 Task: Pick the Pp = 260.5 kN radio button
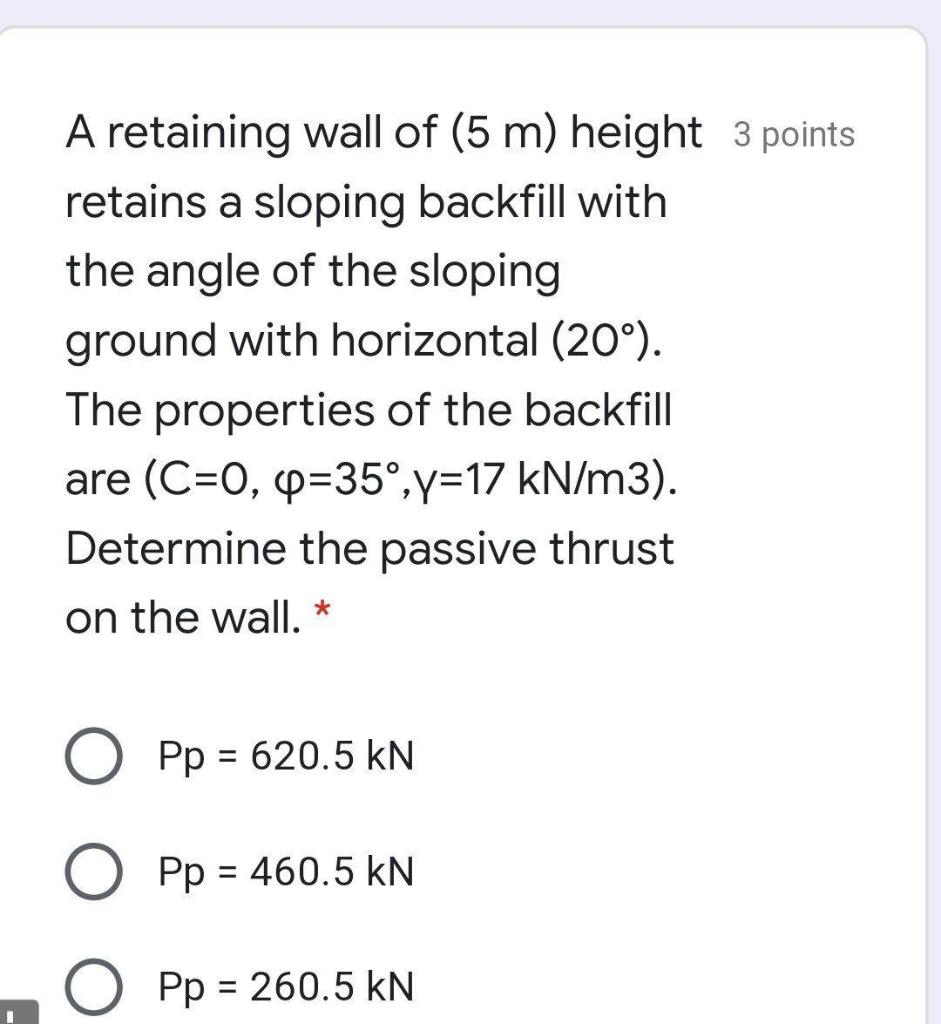point(93,987)
